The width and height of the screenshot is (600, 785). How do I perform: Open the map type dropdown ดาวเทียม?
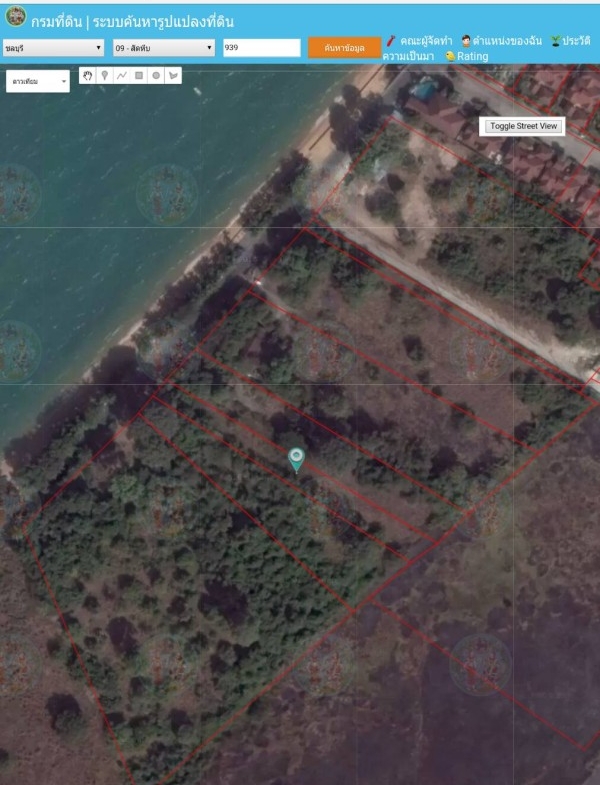pos(38,81)
